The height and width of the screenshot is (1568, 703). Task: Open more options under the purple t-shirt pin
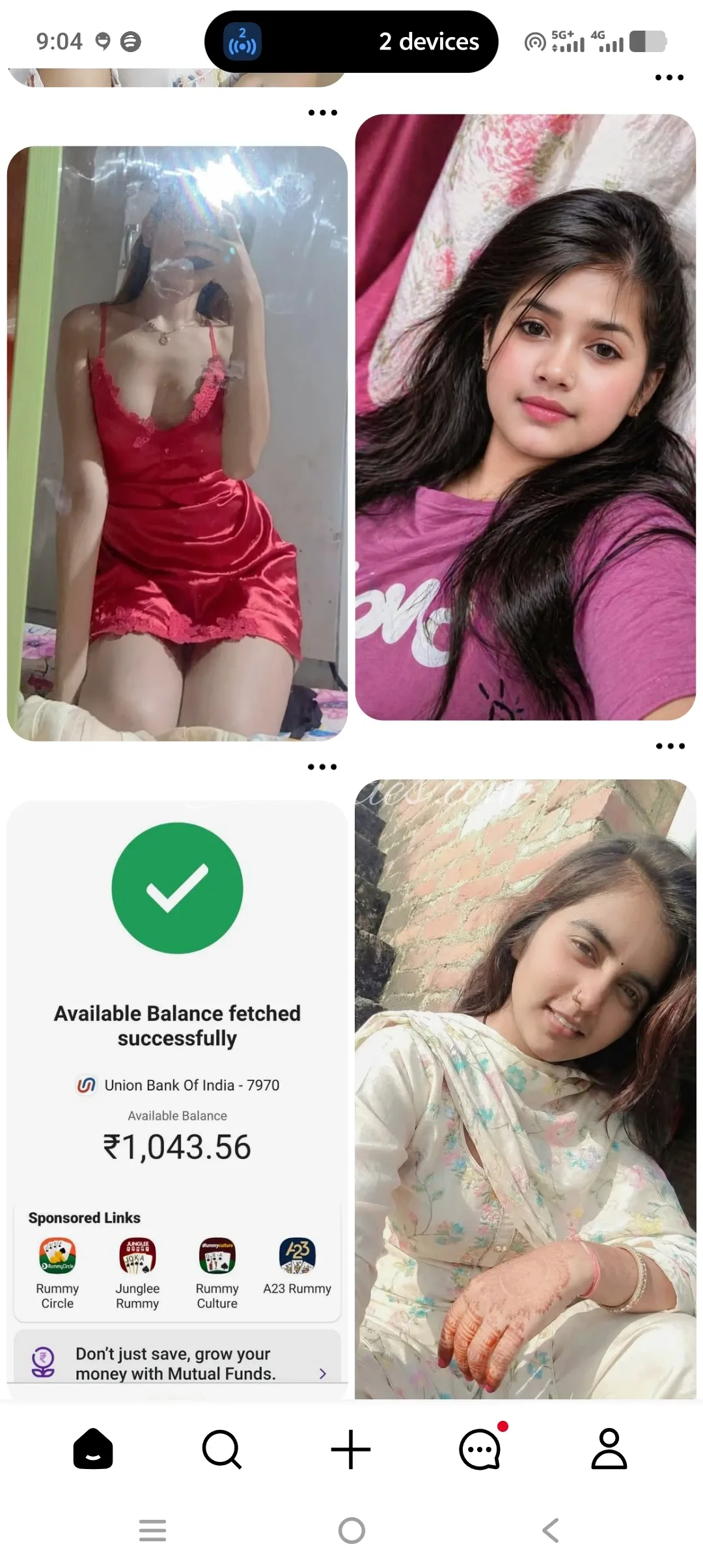click(x=670, y=746)
